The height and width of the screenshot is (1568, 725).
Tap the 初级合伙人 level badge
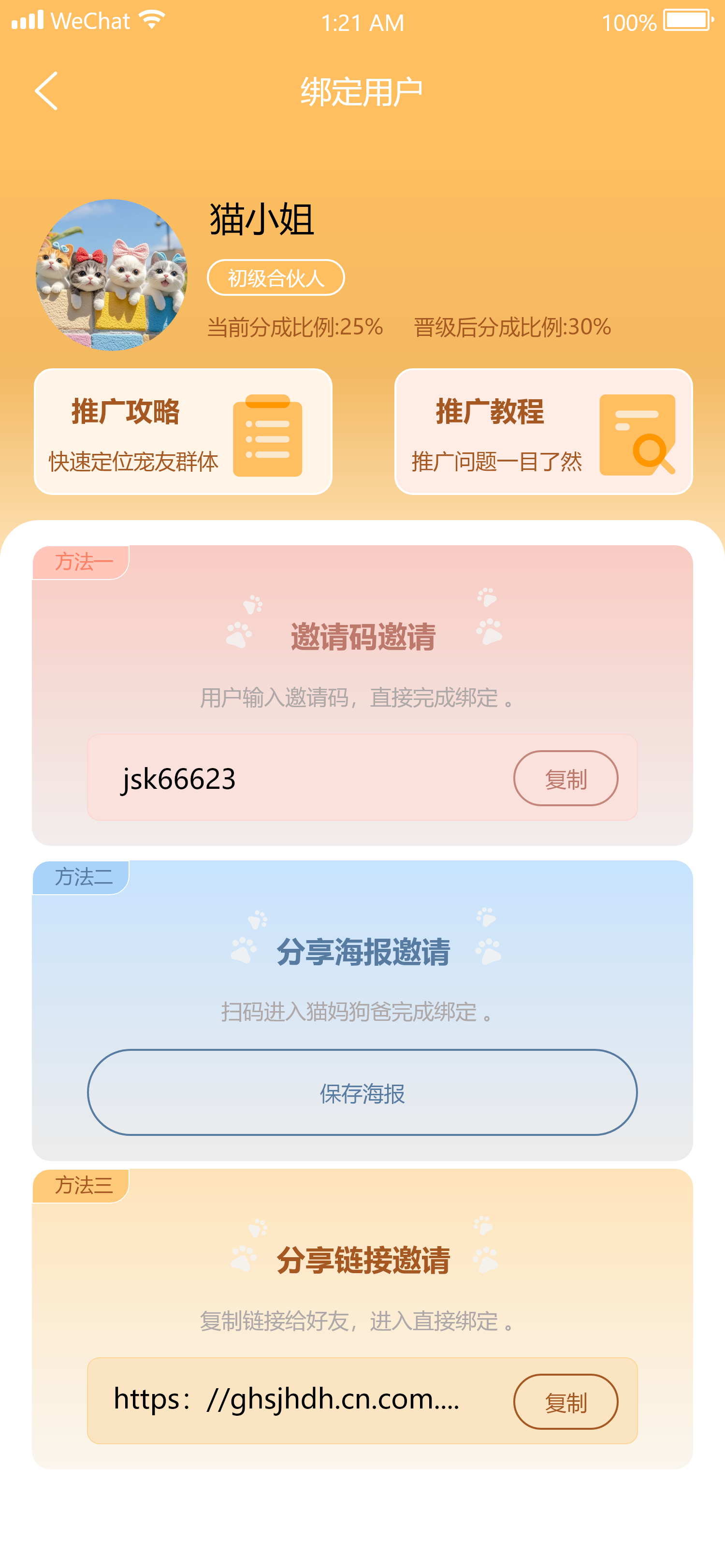point(276,277)
